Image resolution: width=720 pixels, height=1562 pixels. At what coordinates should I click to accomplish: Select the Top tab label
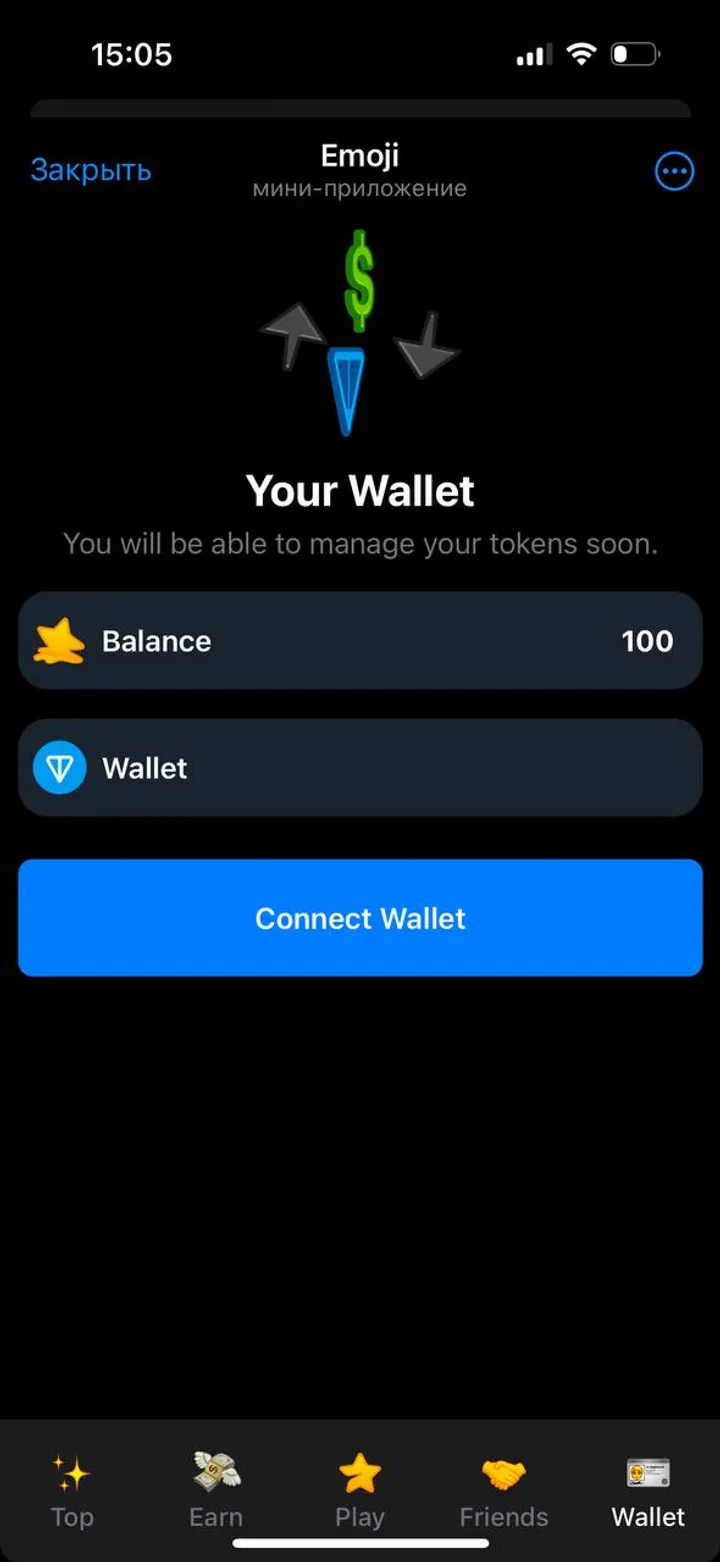71,1516
